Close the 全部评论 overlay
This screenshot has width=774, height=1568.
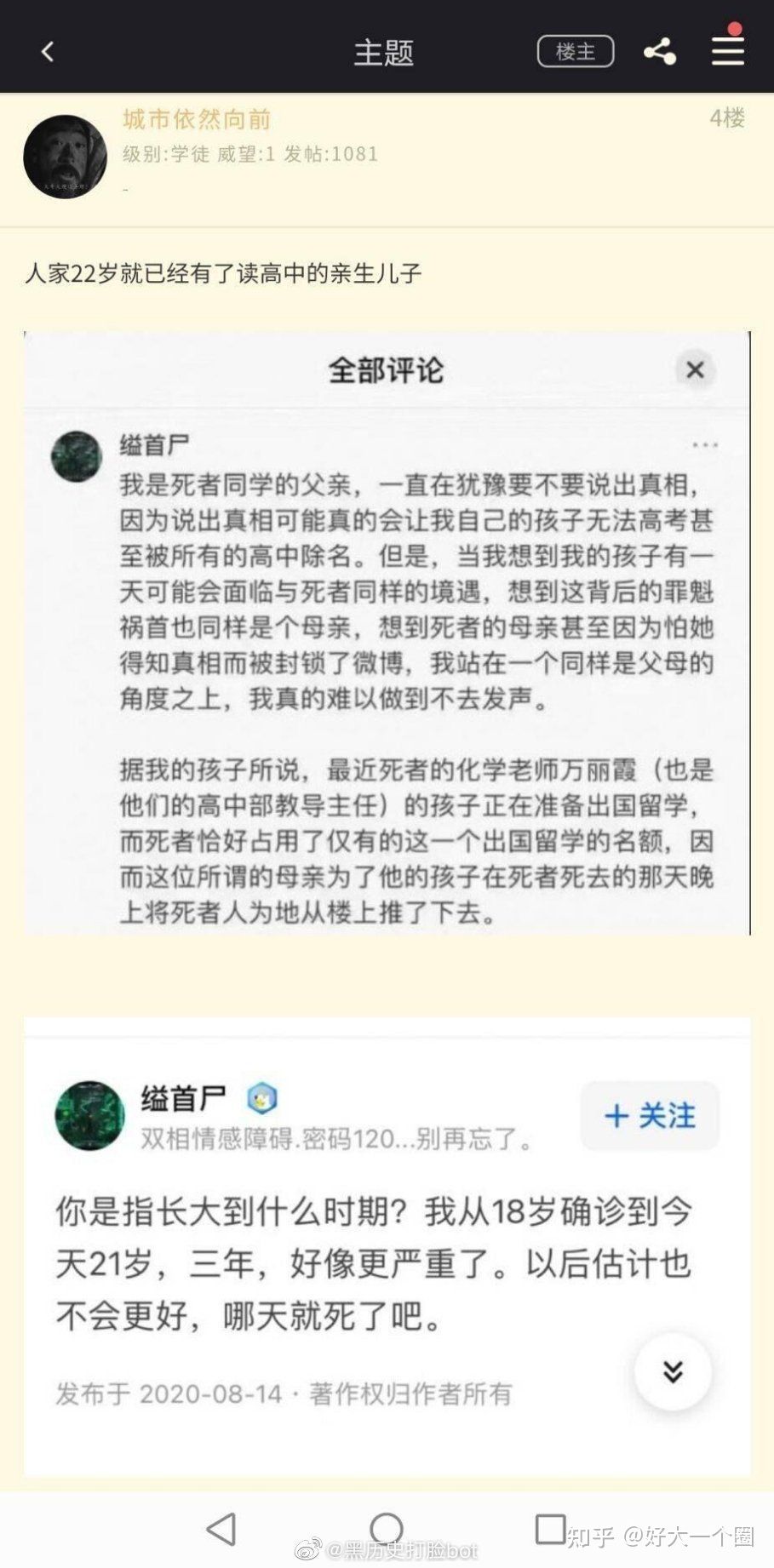696,369
